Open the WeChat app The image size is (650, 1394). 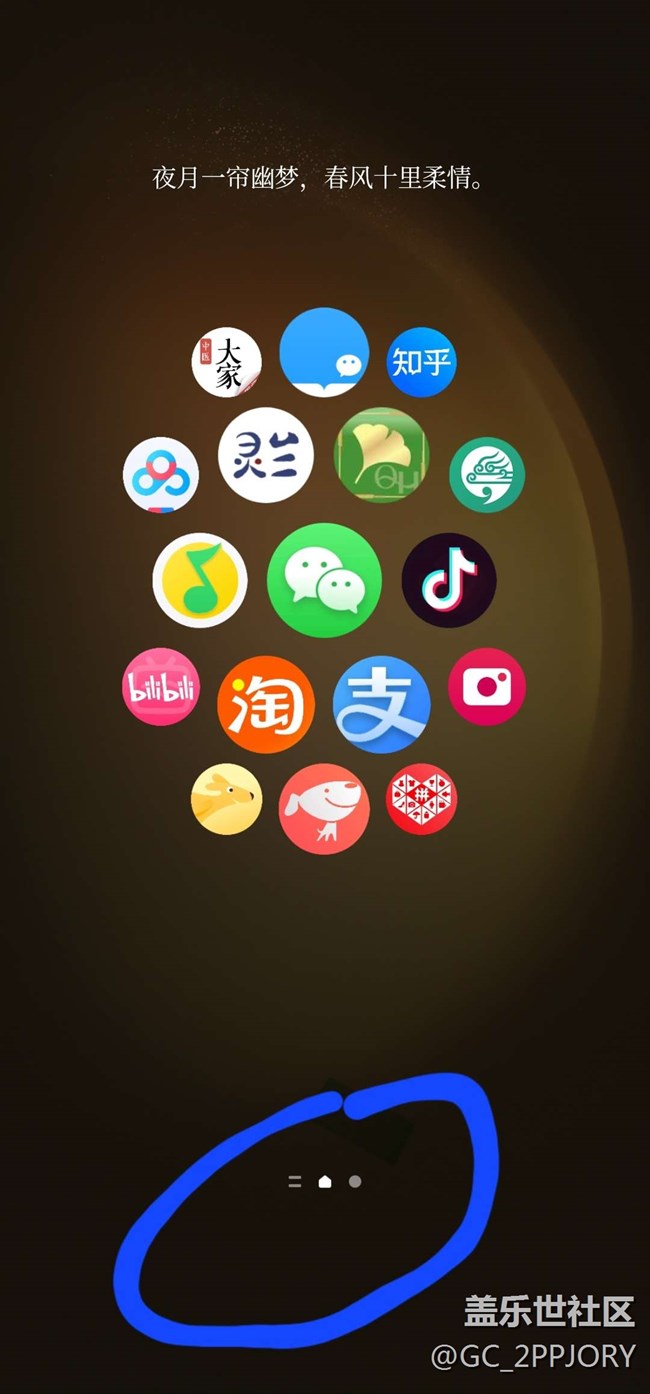tap(324, 580)
